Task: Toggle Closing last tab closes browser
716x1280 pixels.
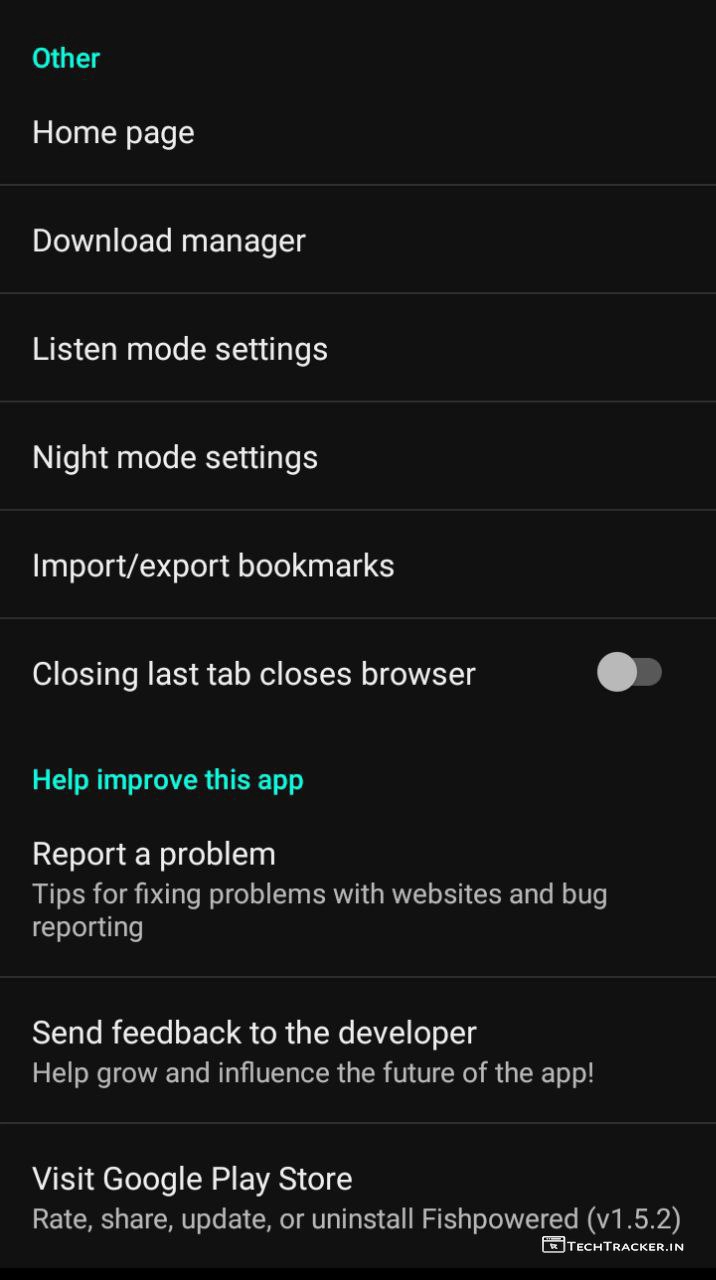Action: [629, 673]
